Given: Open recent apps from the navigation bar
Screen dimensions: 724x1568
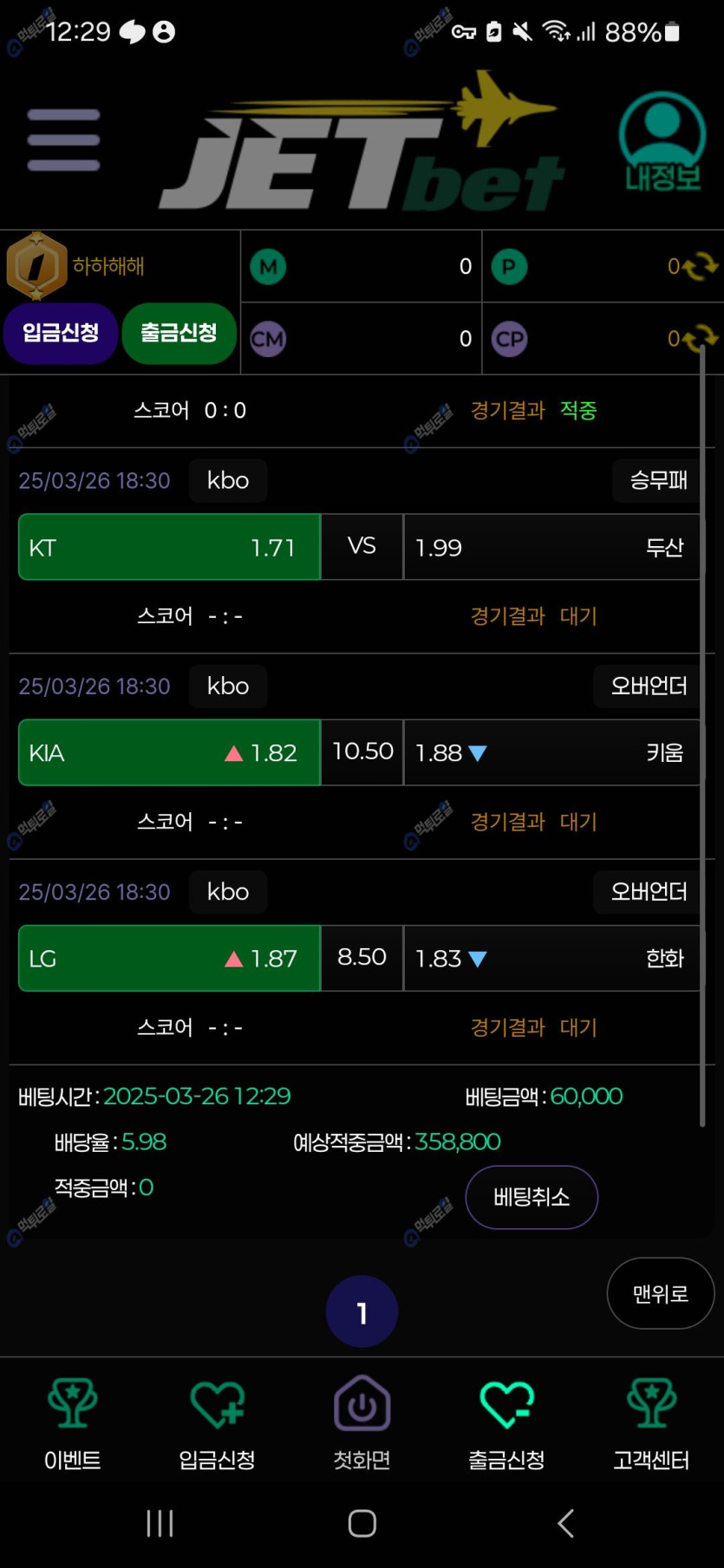Looking at the screenshot, I should 160,1523.
